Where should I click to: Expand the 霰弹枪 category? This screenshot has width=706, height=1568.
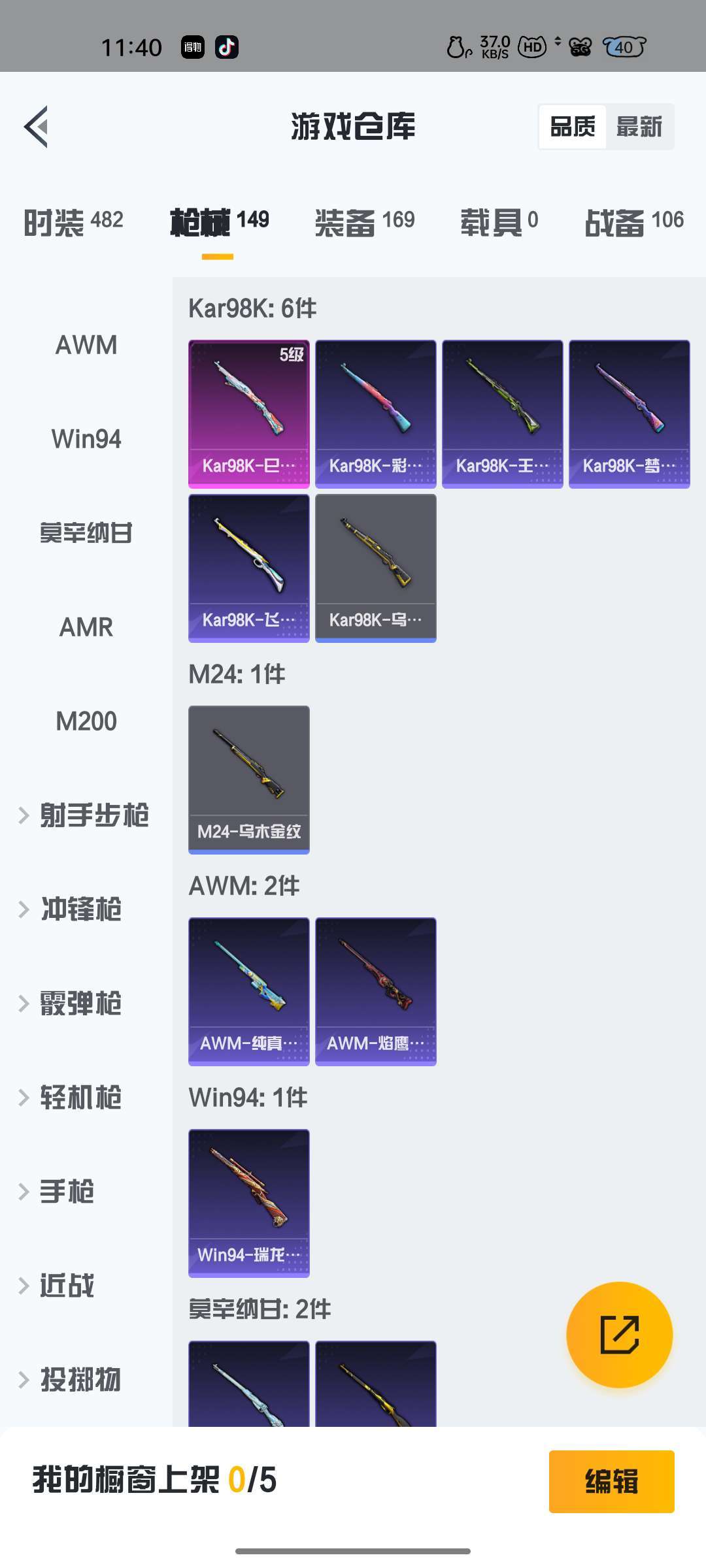coord(72,1004)
